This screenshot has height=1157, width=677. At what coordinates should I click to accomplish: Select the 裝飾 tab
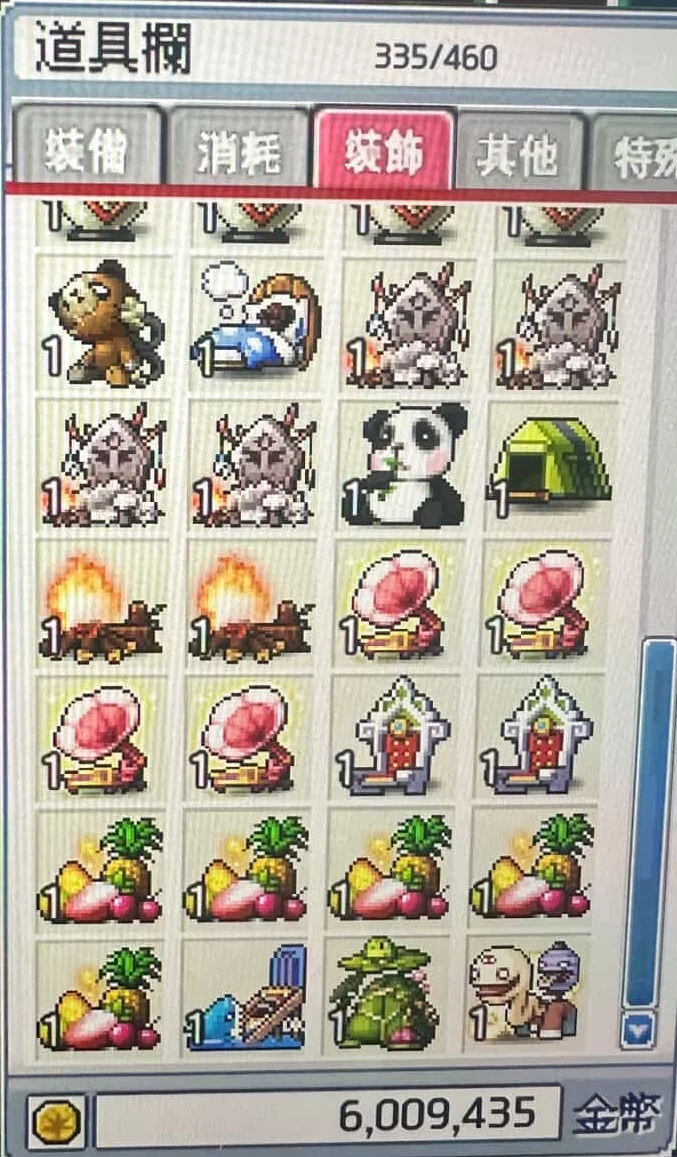click(x=382, y=150)
